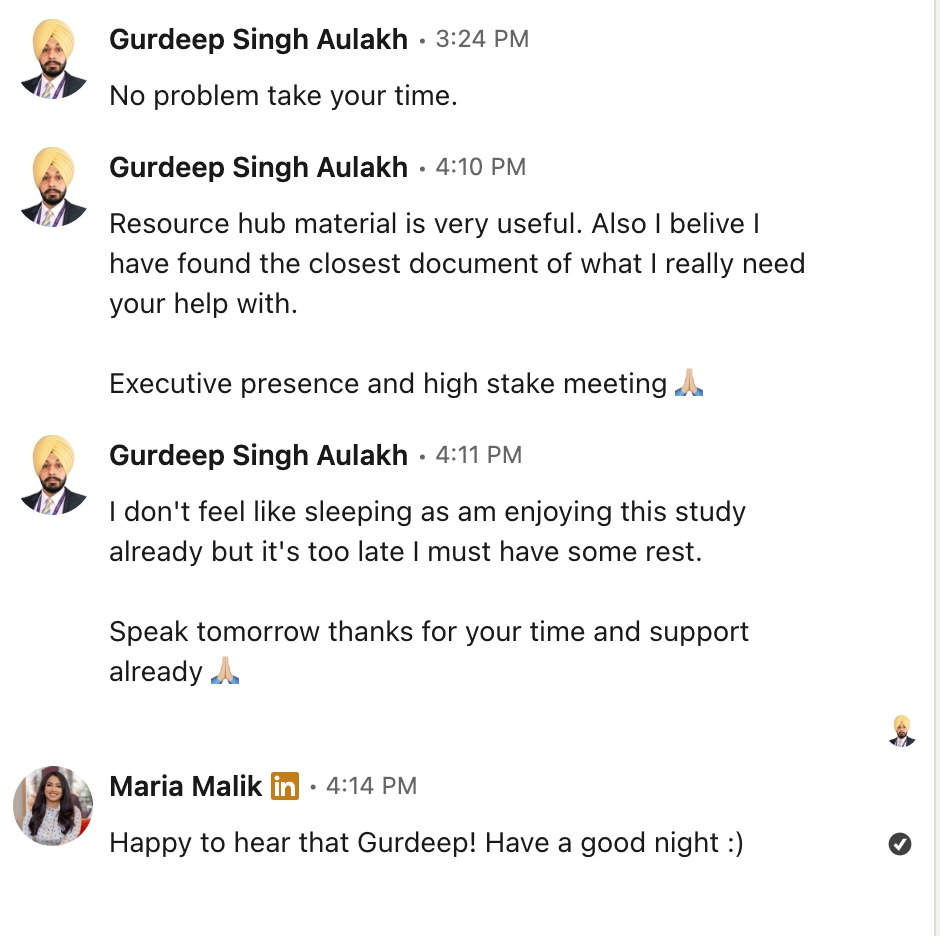Tap the sent checkmark on Maria's message
This screenshot has width=940, height=936.
pyautogui.click(x=900, y=844)
